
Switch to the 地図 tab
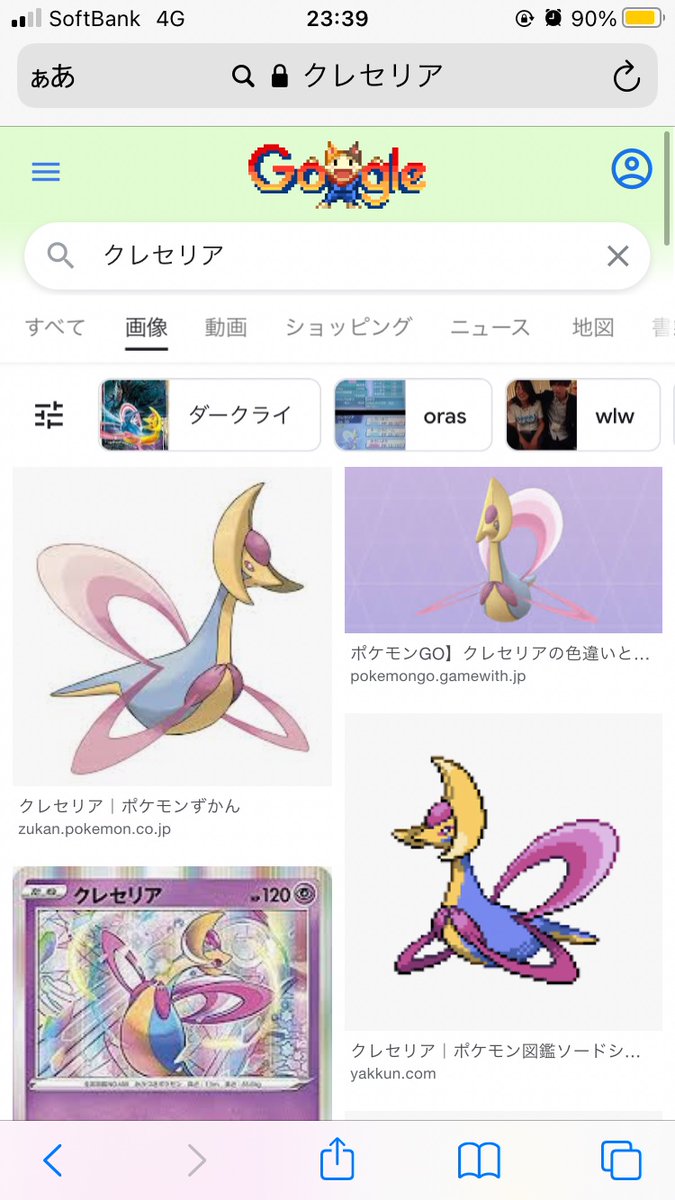click(x=593, y=327)
